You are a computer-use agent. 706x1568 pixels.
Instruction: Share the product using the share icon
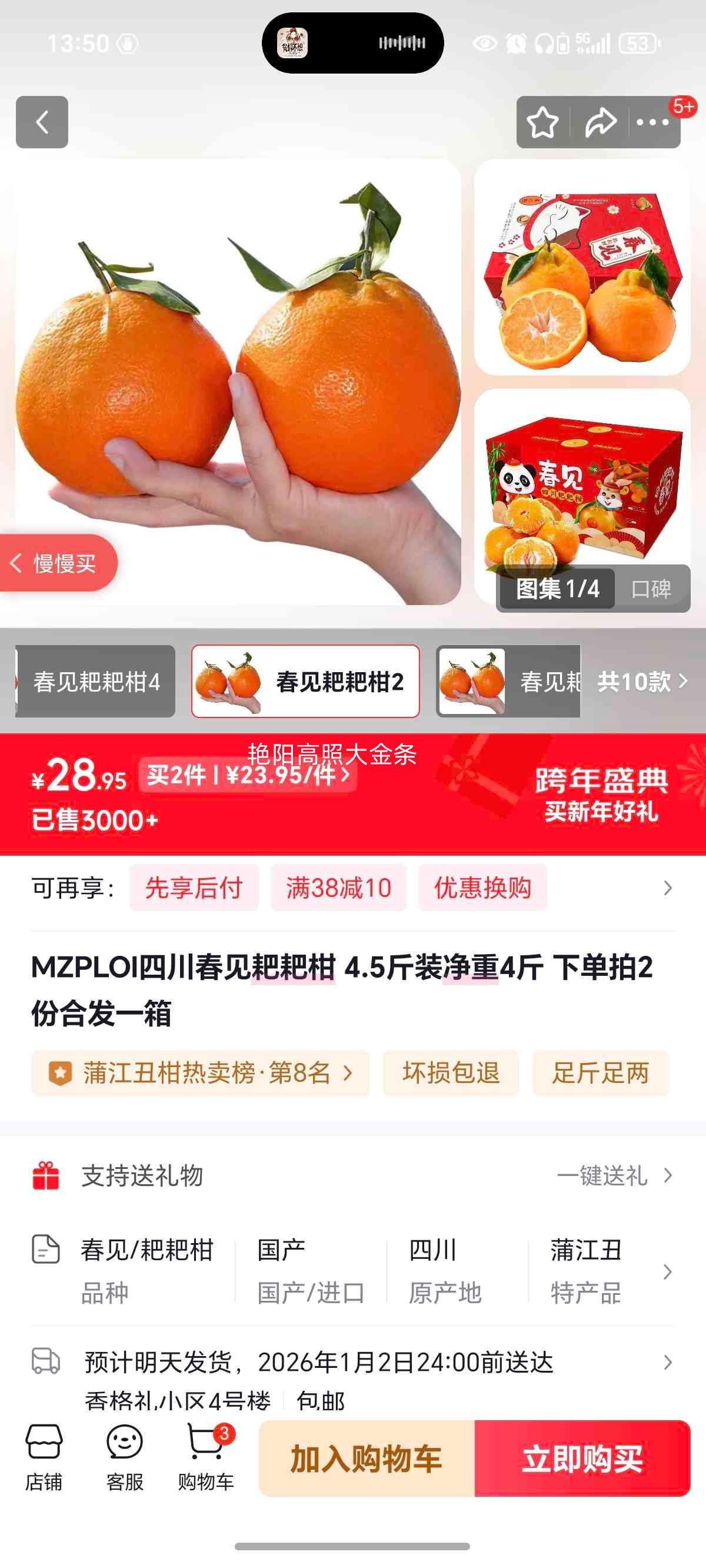pos(600,122)
